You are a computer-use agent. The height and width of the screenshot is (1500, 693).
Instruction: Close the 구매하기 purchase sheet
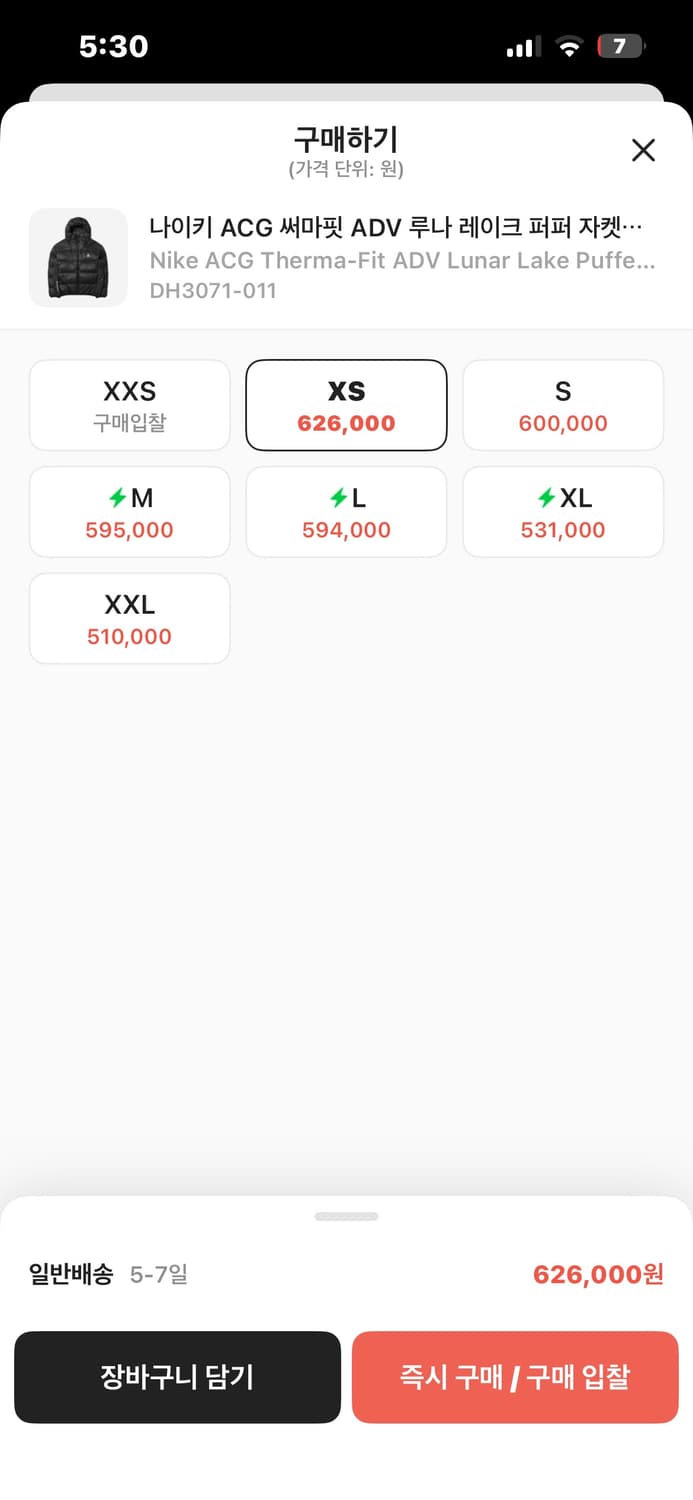[x=643, y=151]
